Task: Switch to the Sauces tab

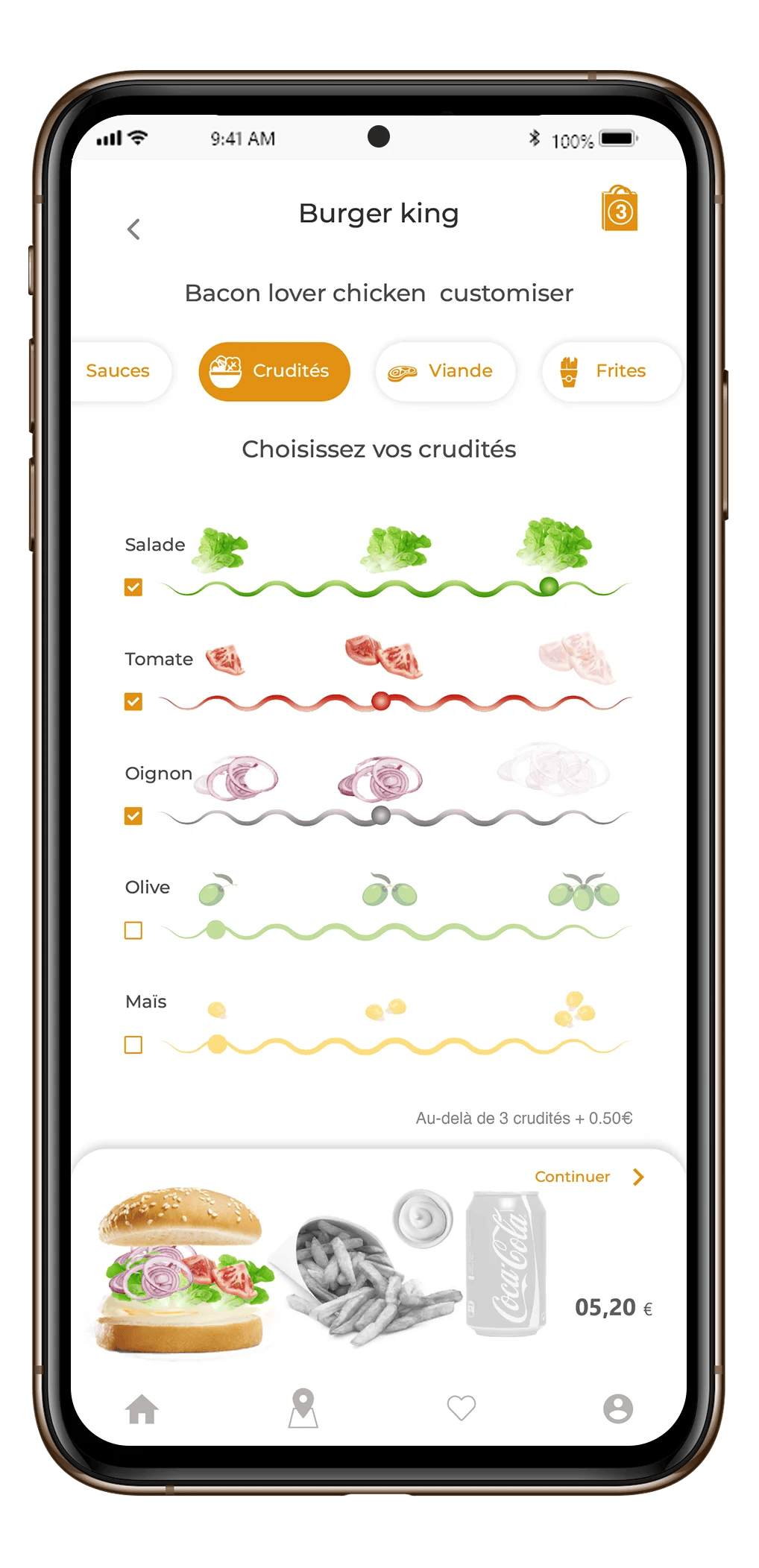Action: pos(119,371)
